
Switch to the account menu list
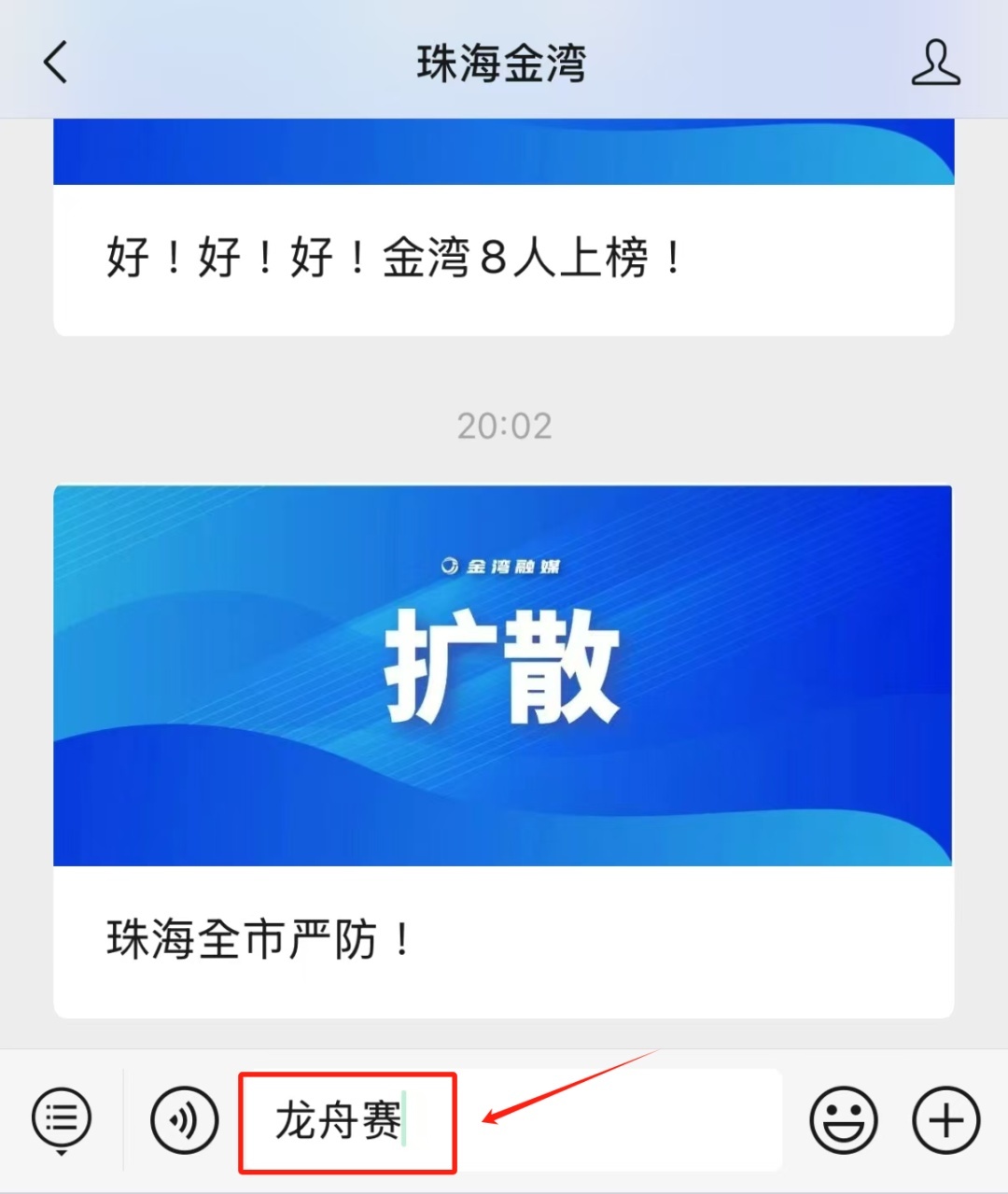click(62, 1118)
